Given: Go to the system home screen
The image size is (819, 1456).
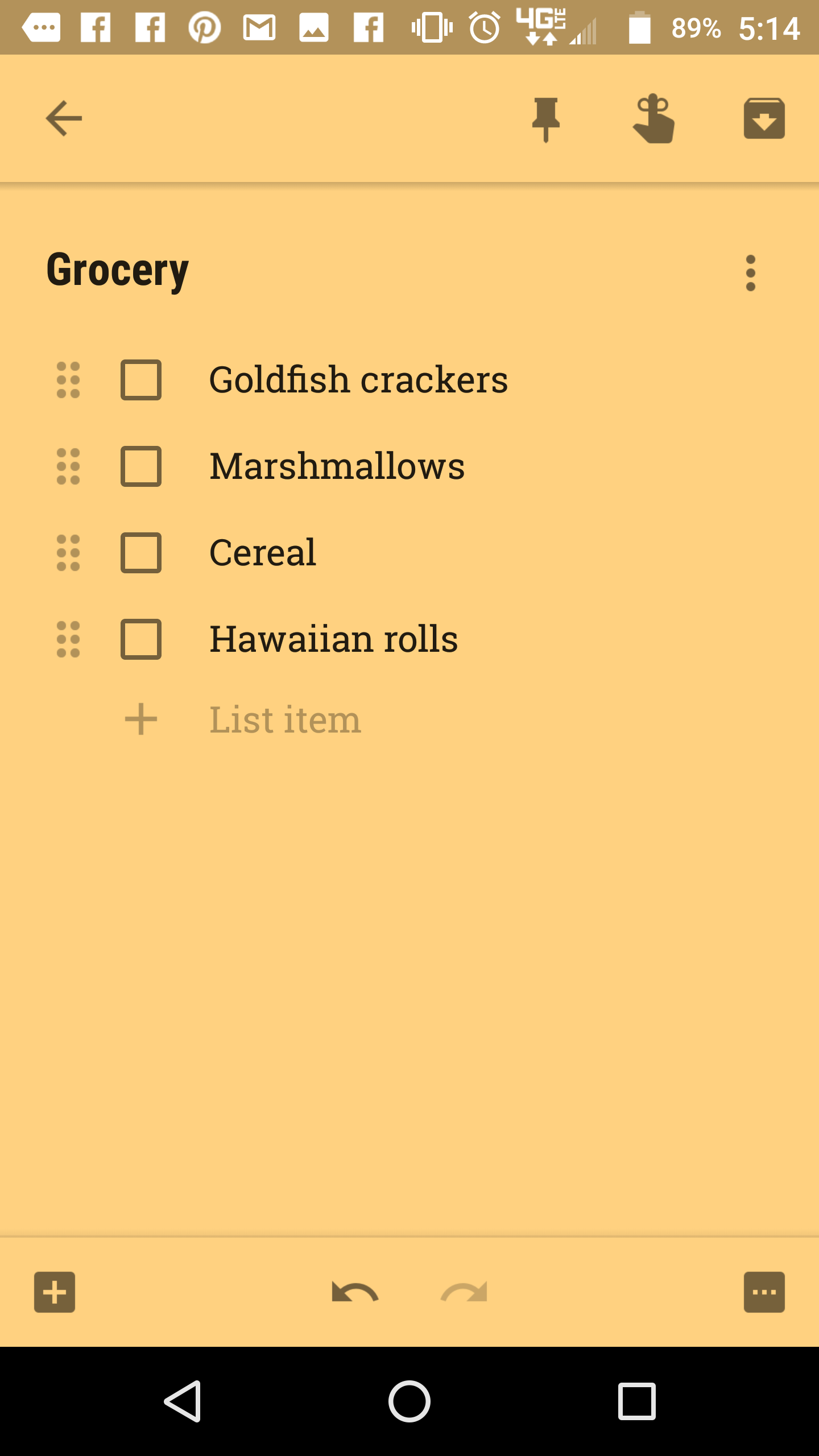Looking at the screenshot, I should coord(409,1401).
